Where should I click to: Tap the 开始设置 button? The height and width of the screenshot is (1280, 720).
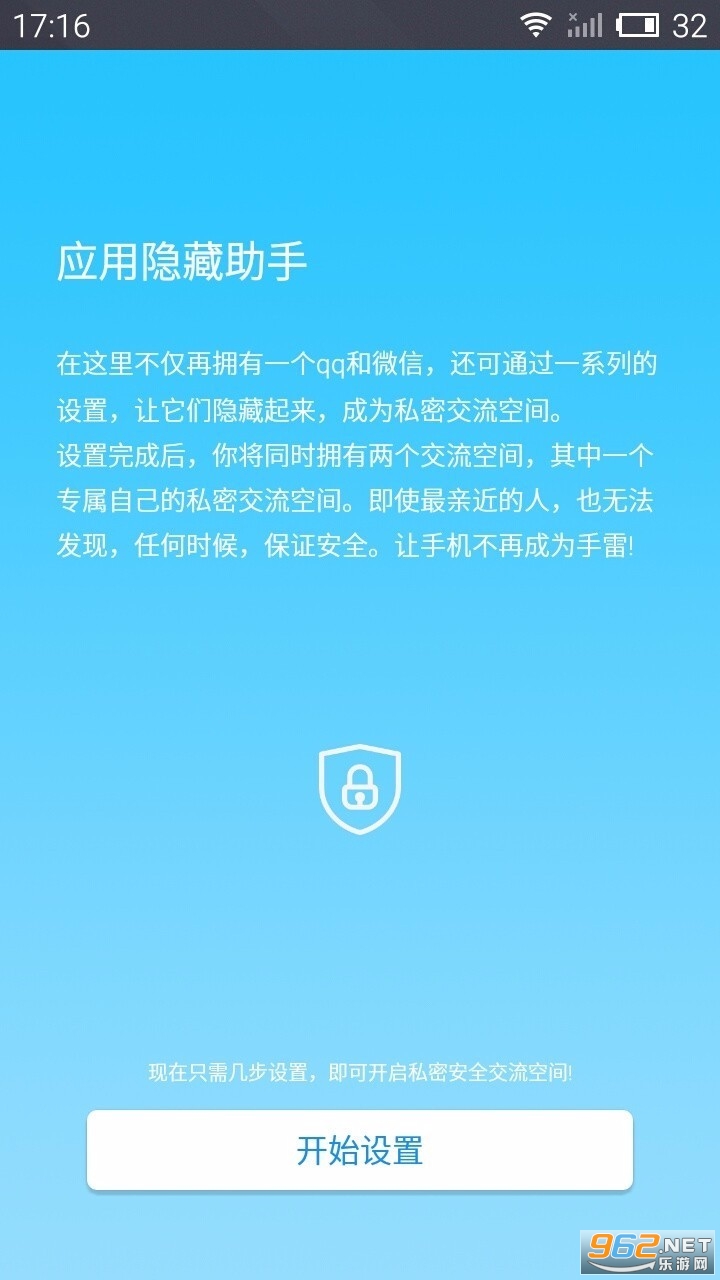360,1150
